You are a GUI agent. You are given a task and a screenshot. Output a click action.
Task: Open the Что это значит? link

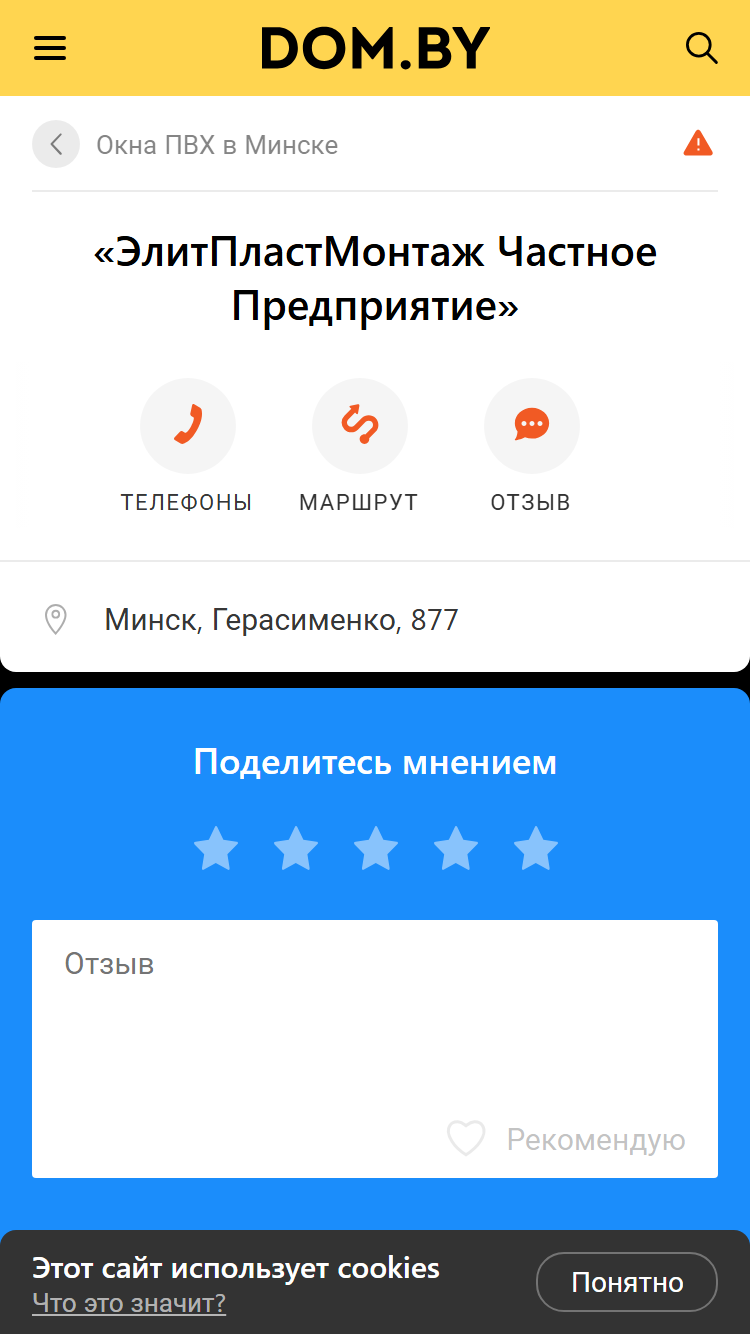[x=129, y=1303]
